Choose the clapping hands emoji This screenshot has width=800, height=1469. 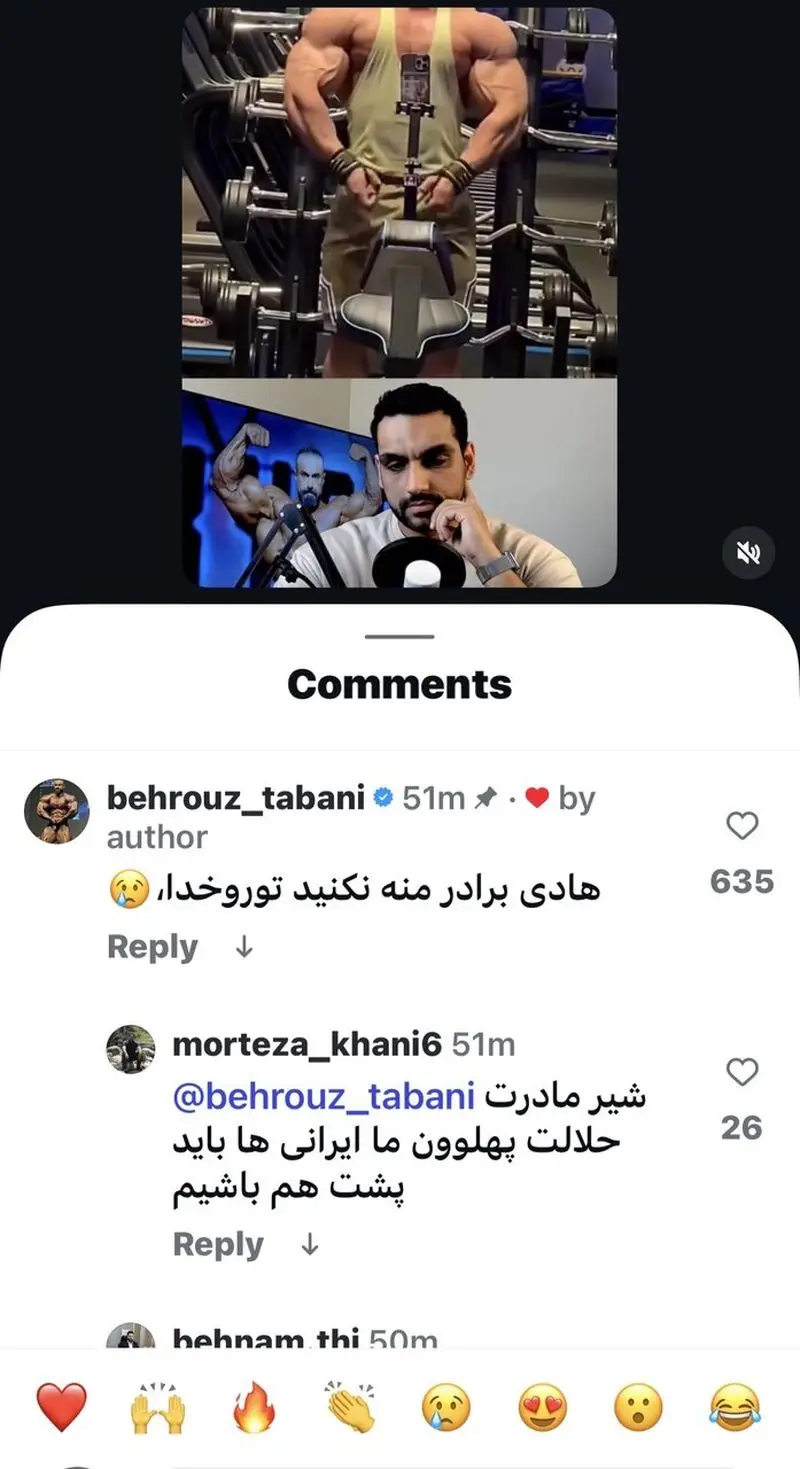[x=350, y=1409]
